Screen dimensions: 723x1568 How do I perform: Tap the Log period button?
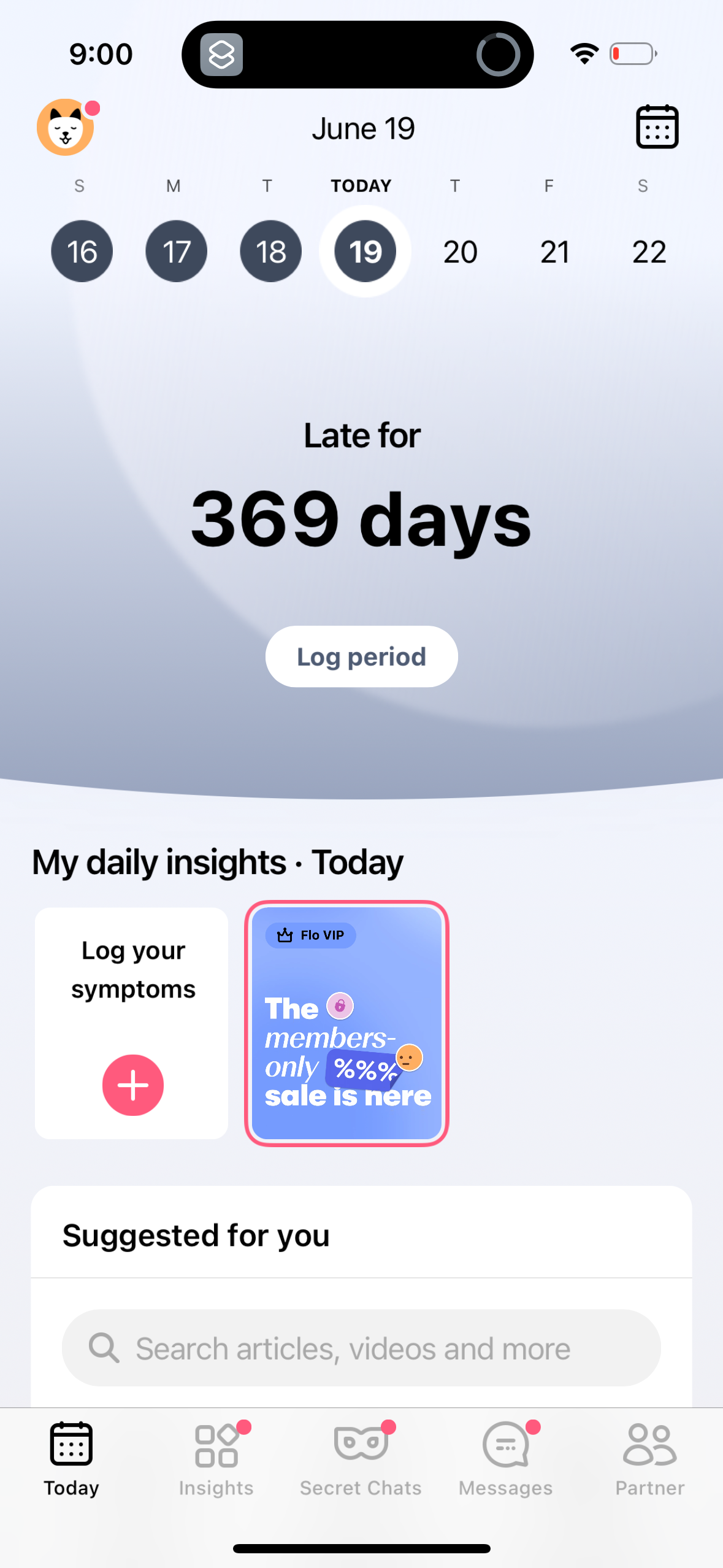361,656
